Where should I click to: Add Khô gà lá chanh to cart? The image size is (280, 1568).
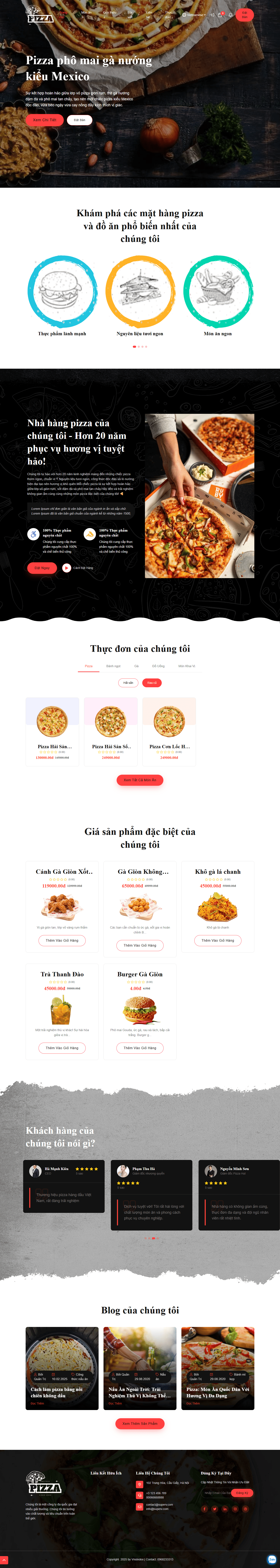218,940
